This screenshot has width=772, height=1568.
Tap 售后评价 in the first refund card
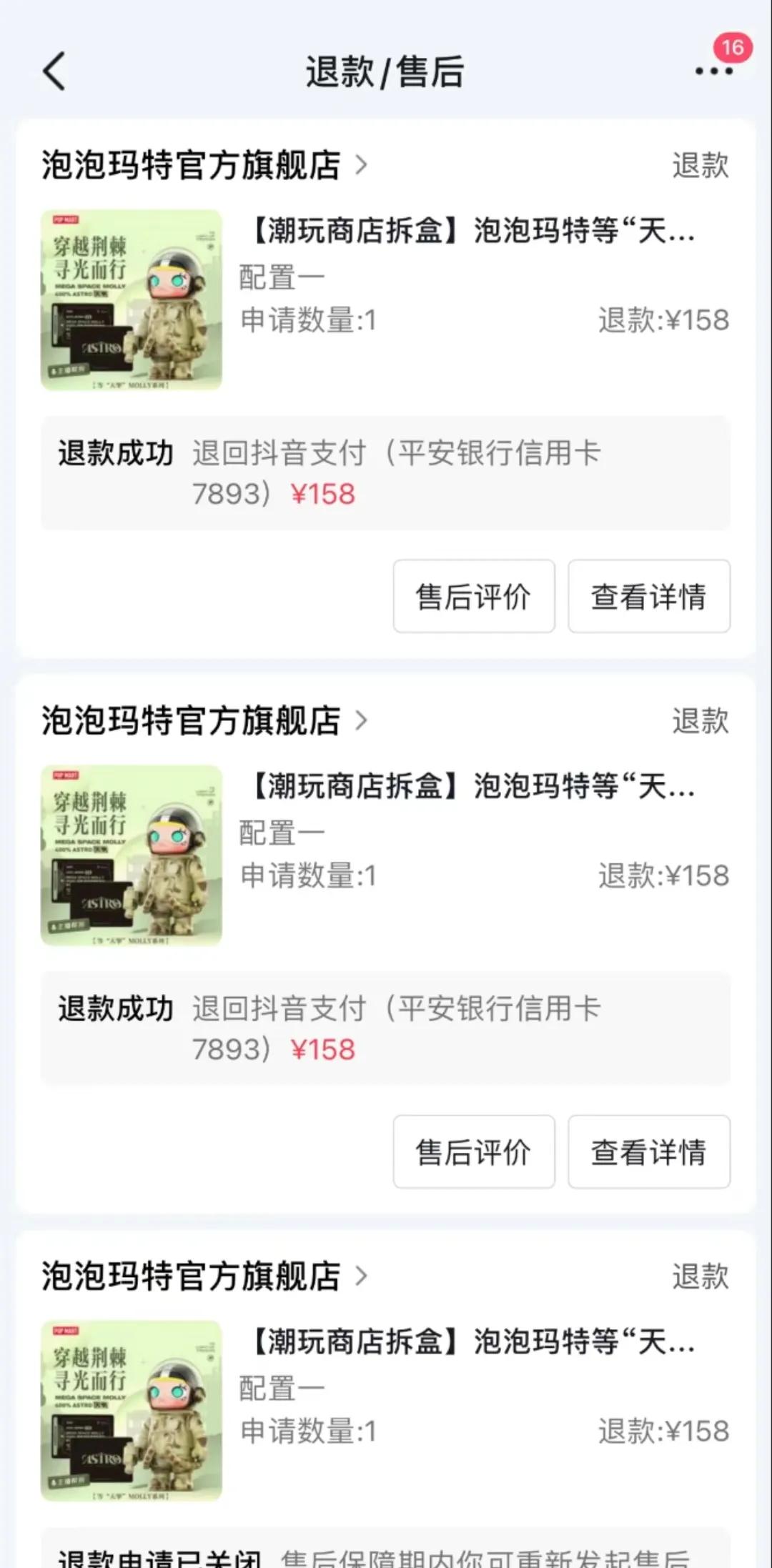tap(474, 597)
